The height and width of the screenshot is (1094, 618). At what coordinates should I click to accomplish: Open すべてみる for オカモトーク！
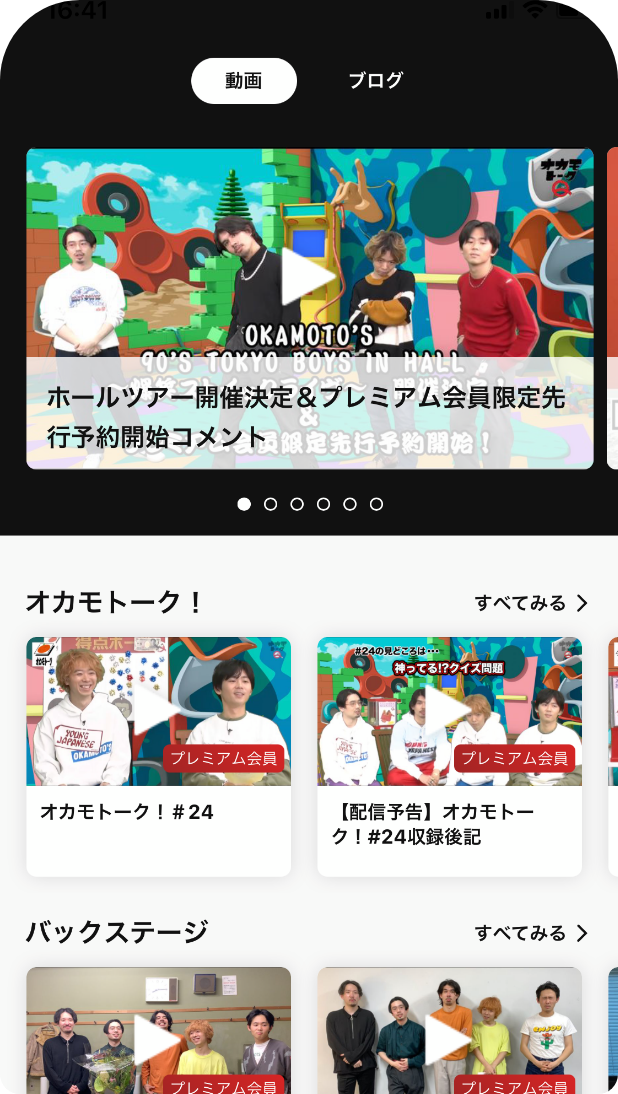coord(531,603)
